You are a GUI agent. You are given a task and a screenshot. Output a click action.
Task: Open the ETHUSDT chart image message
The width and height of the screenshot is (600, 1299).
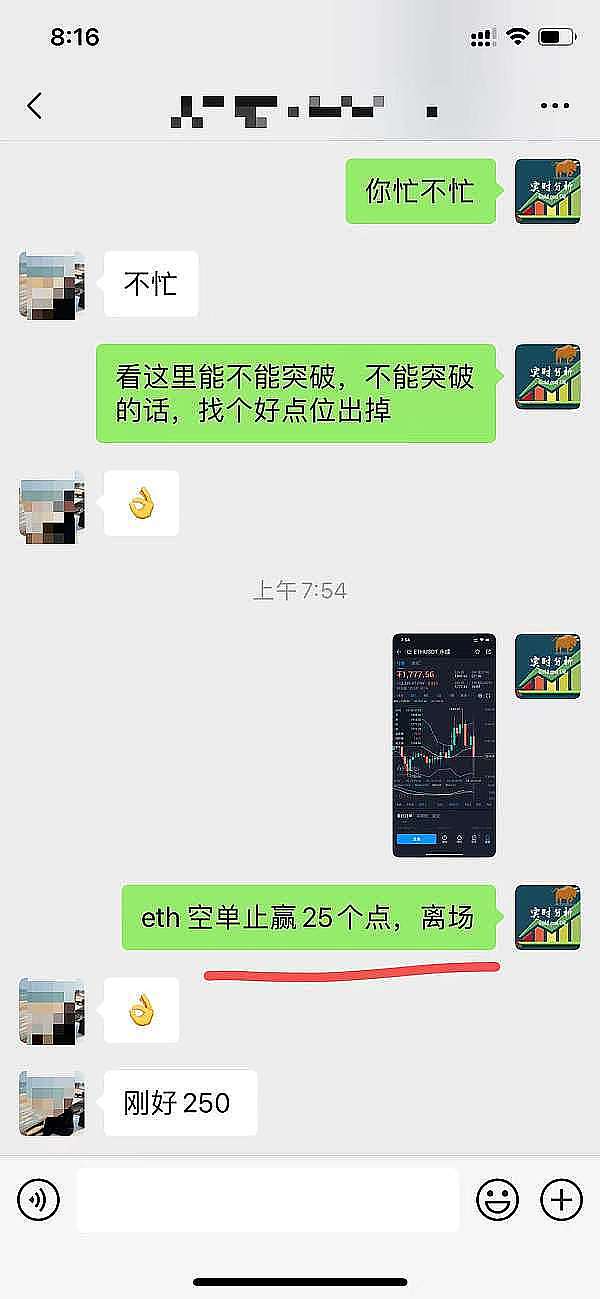click(443, 745)
